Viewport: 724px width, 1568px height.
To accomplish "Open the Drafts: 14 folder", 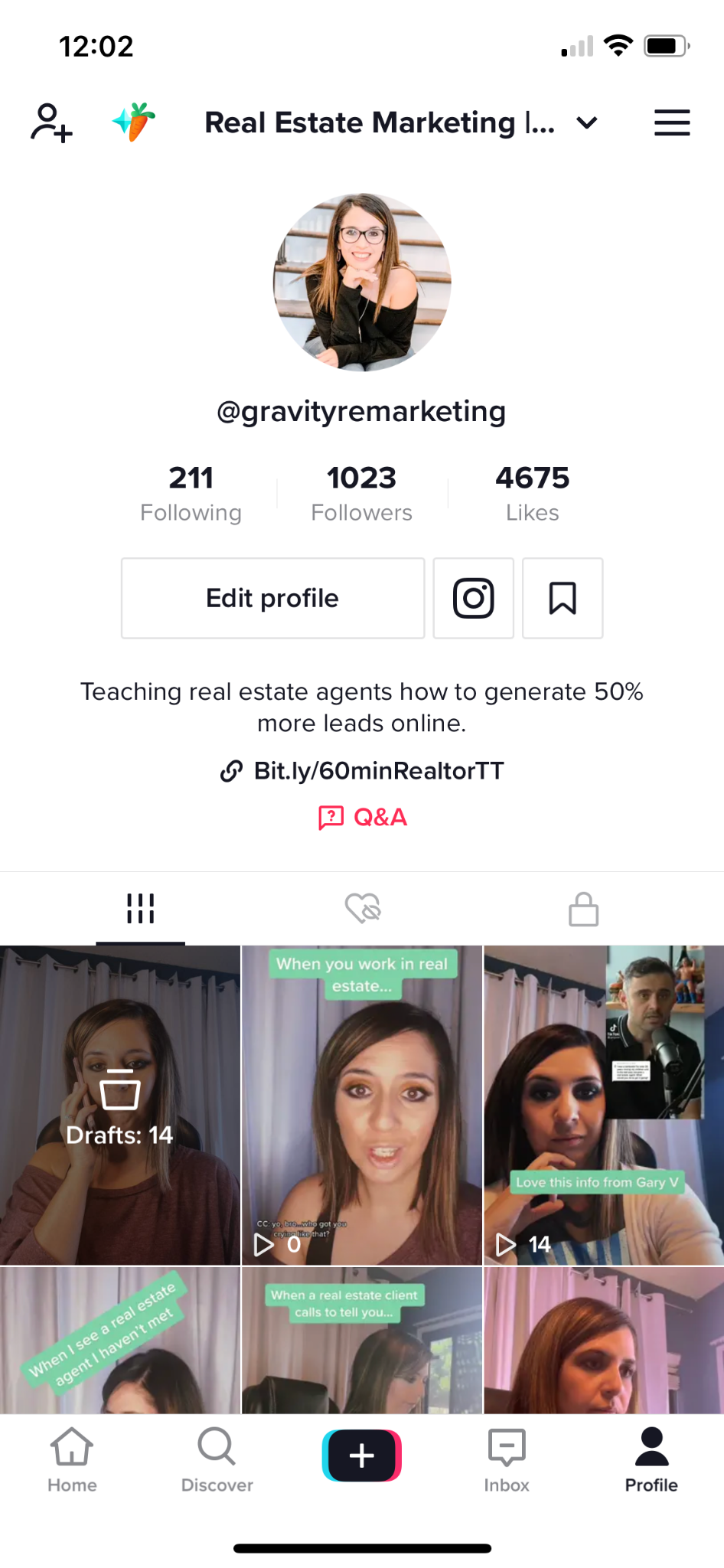I will (120, 1105).
